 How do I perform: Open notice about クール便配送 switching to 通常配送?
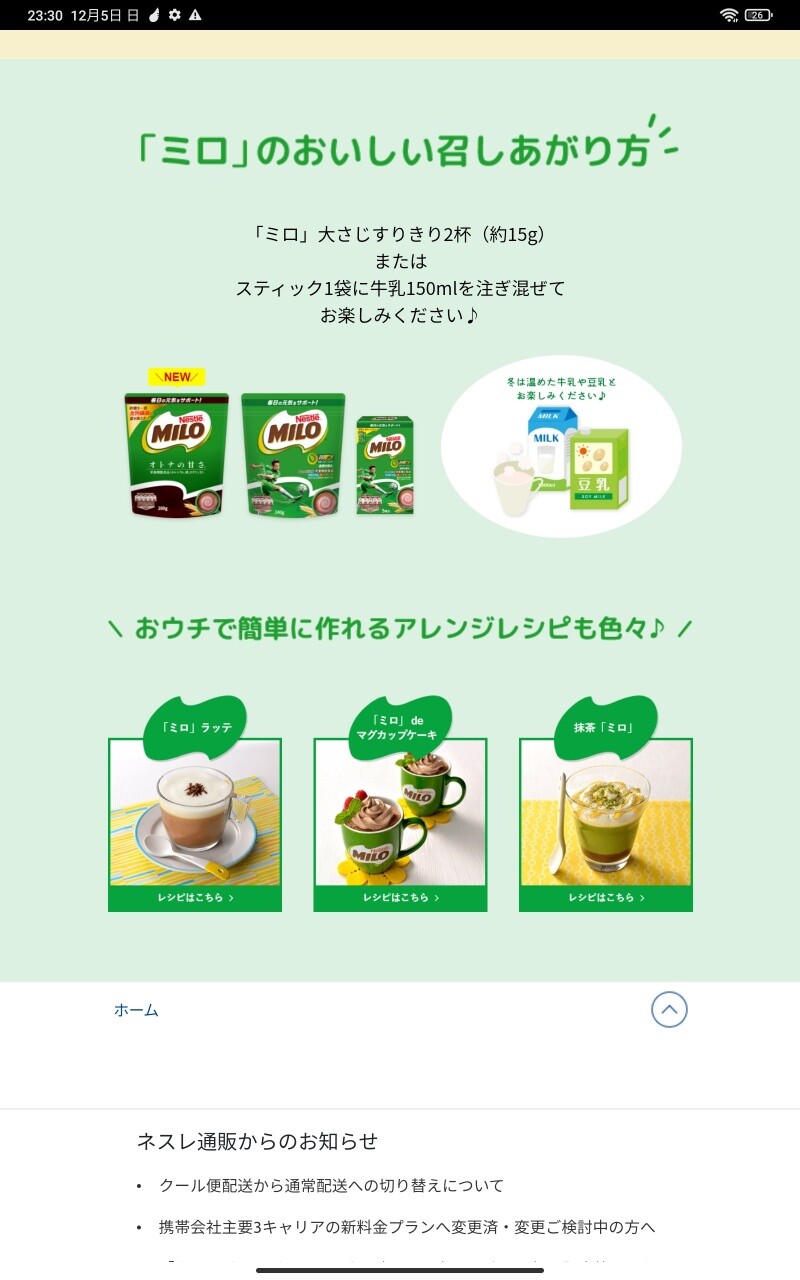[331, 1186]
